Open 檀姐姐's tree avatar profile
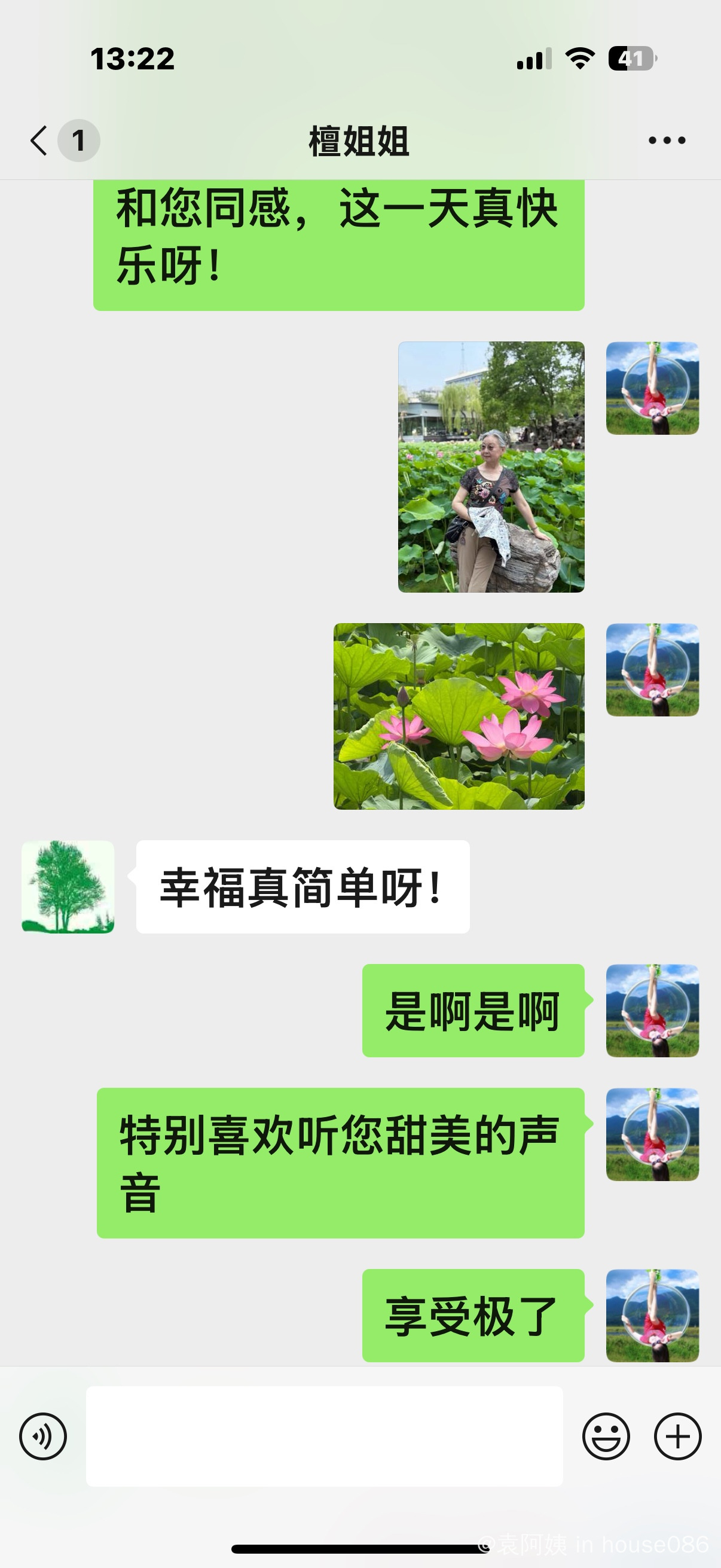721x1568 pixels. 68,887
